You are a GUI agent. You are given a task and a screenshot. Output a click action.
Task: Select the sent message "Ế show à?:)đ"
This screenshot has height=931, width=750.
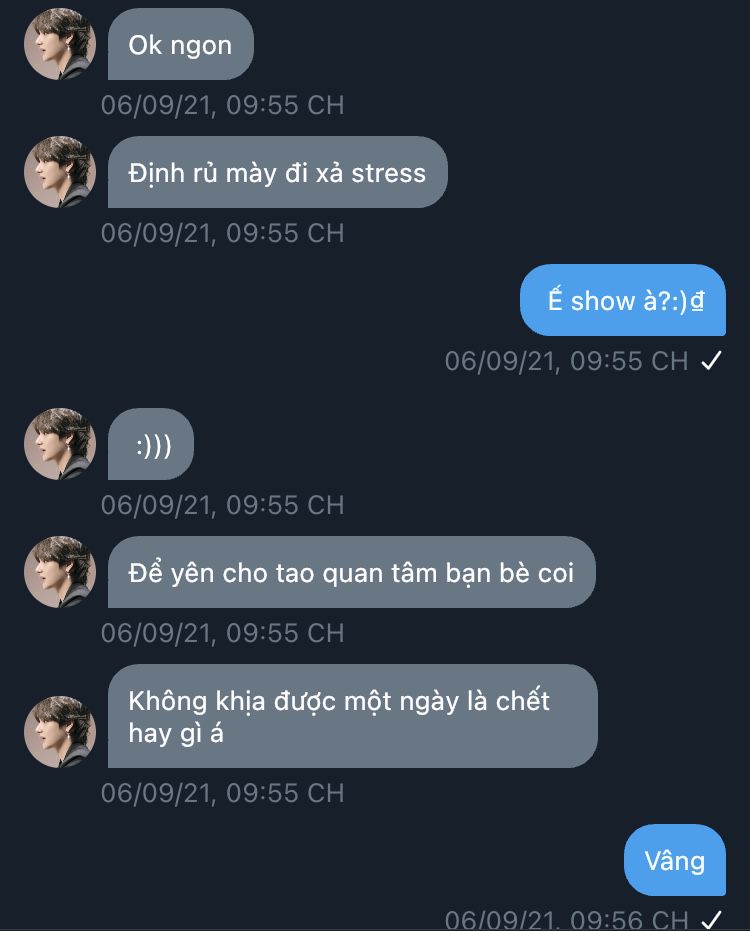(623, 300)
